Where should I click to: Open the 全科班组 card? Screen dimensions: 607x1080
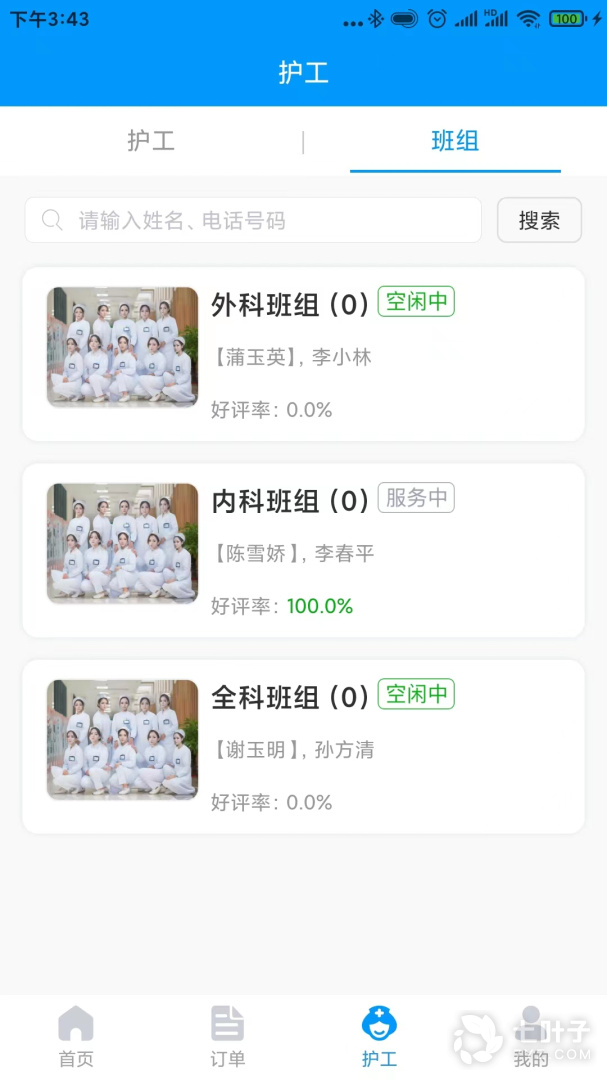point(303,746)
